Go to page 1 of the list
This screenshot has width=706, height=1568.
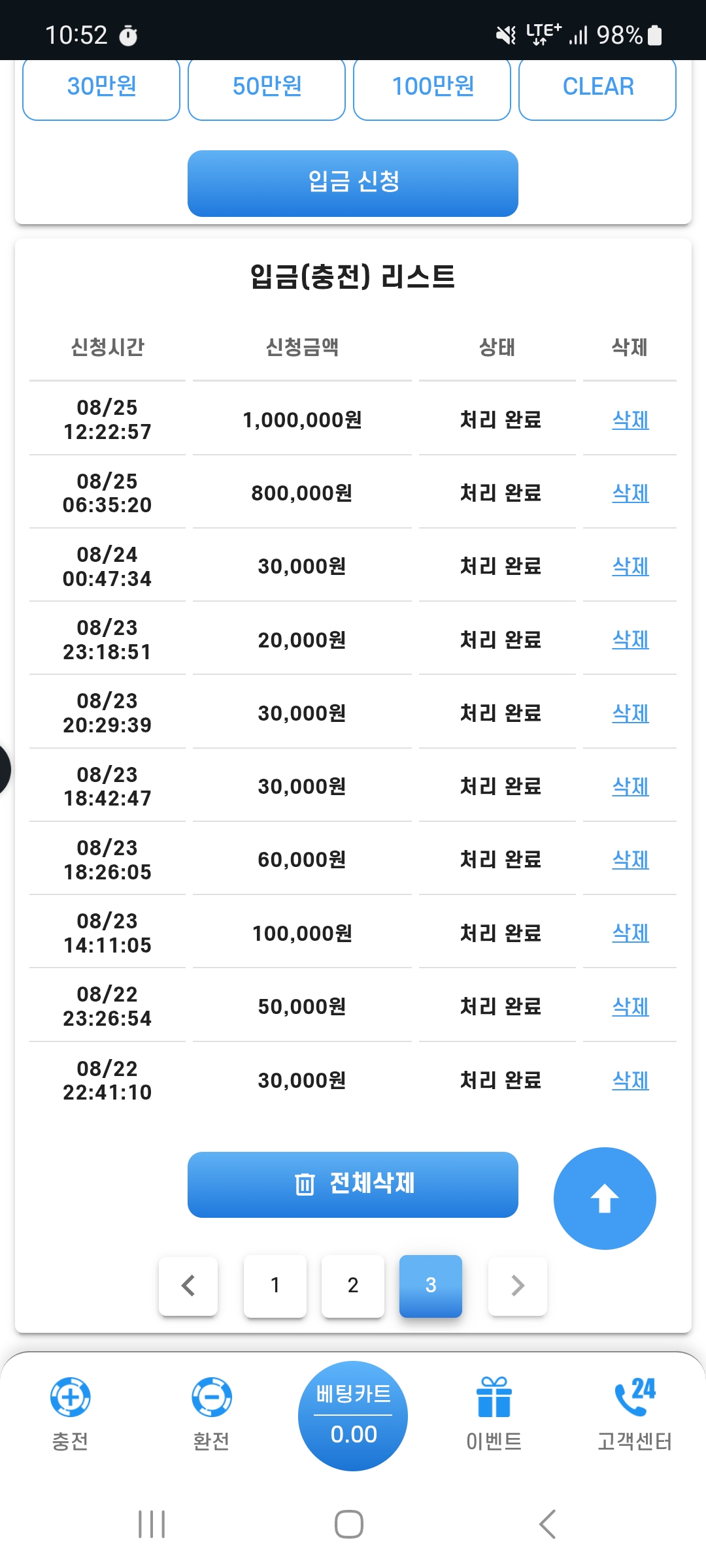point(275,1285)
